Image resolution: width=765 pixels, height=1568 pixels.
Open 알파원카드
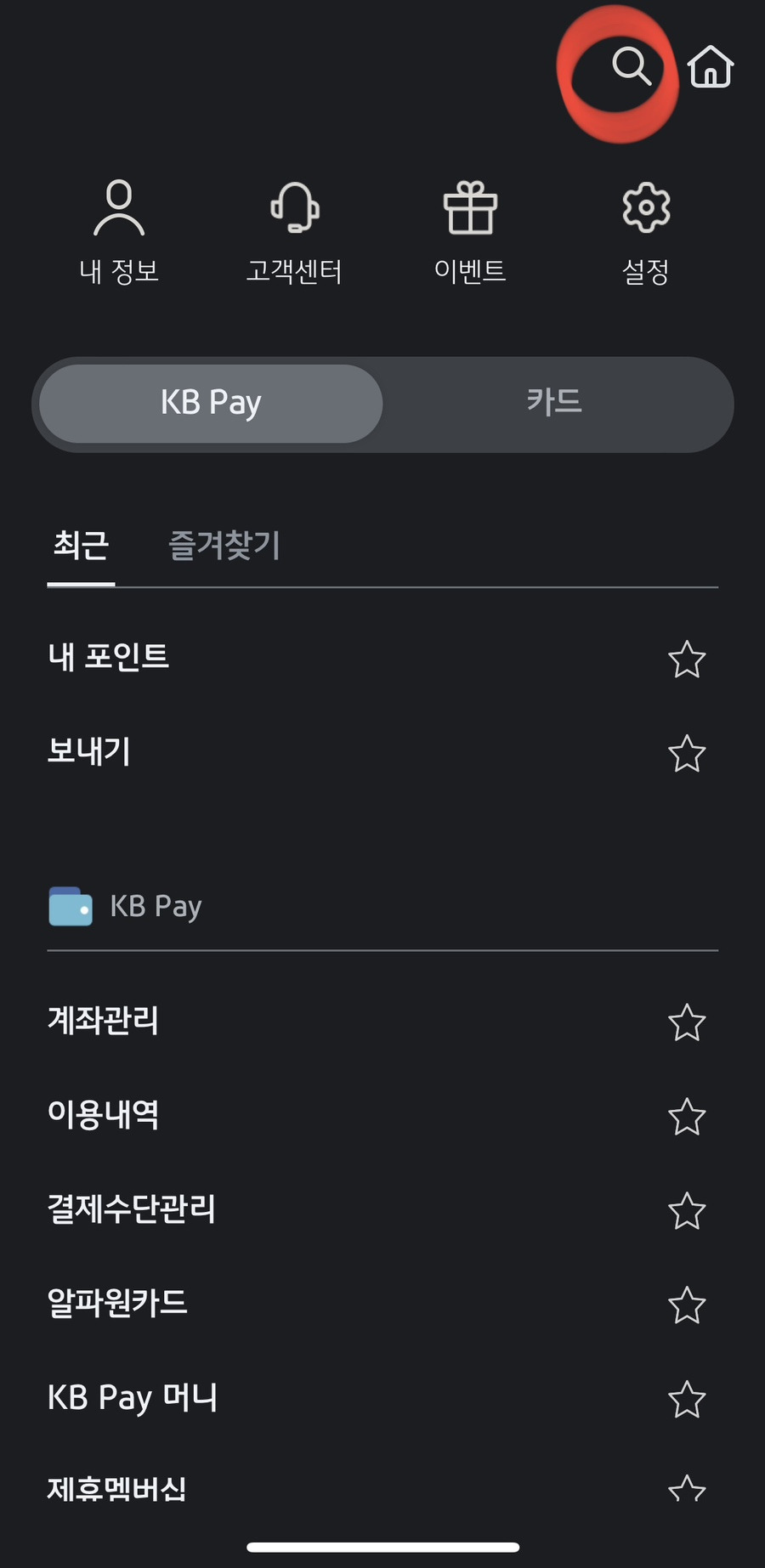click(x=117, y=1304)
